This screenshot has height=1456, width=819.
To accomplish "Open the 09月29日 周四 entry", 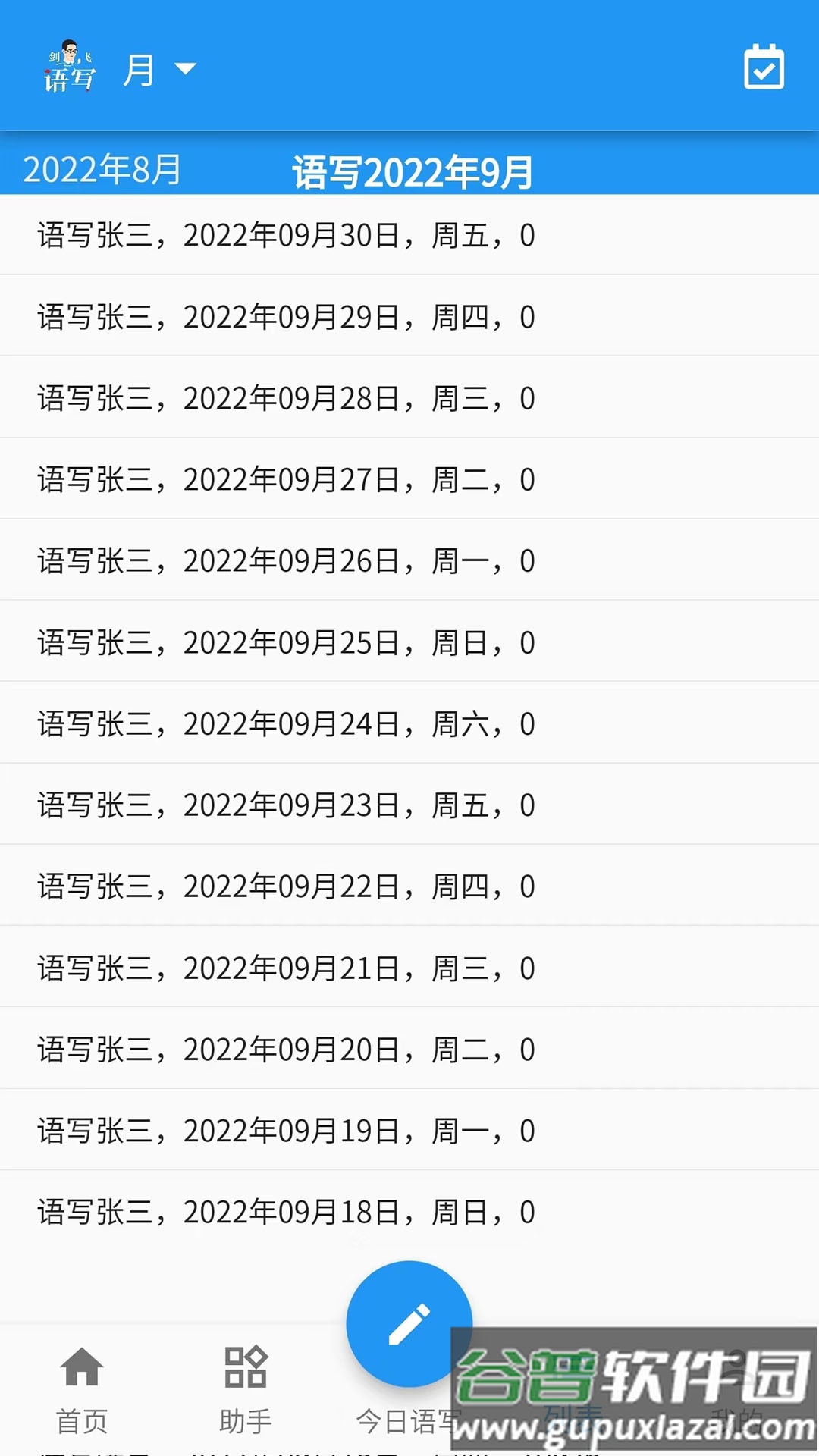I will (284, 317).
